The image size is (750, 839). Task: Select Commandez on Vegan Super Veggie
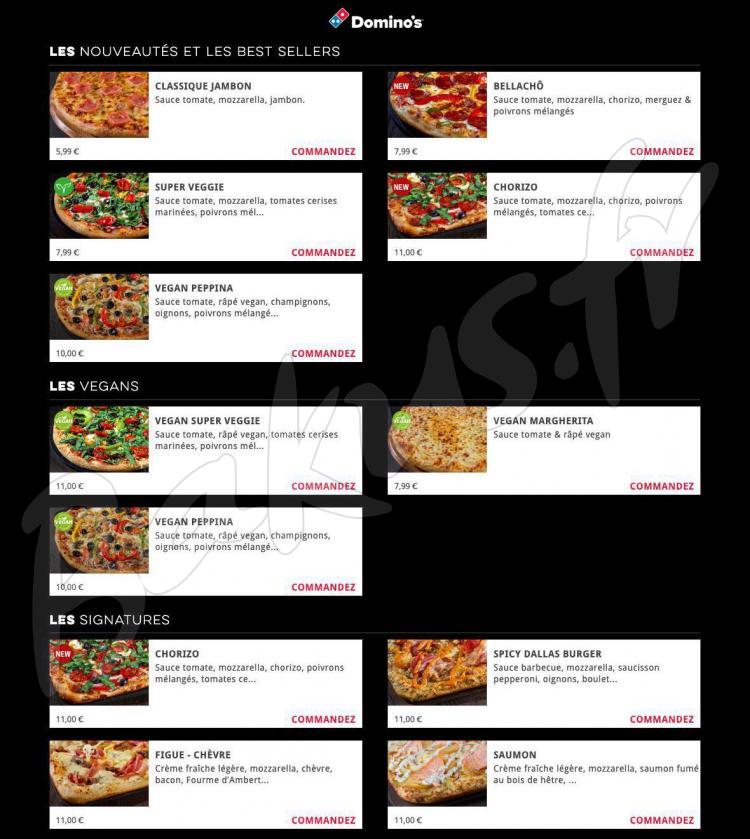pos(323,486)
